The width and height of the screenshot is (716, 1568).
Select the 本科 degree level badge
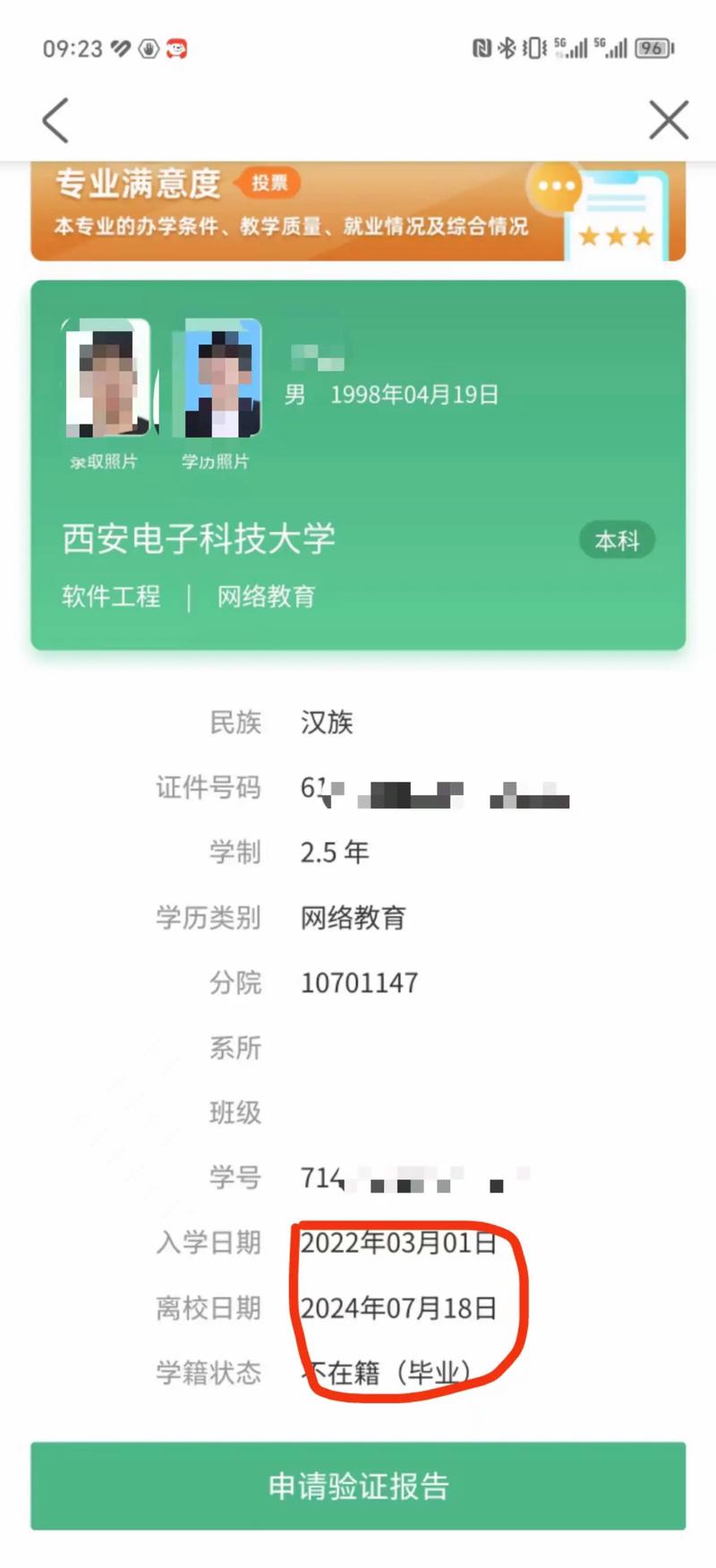tap(617, 540)
